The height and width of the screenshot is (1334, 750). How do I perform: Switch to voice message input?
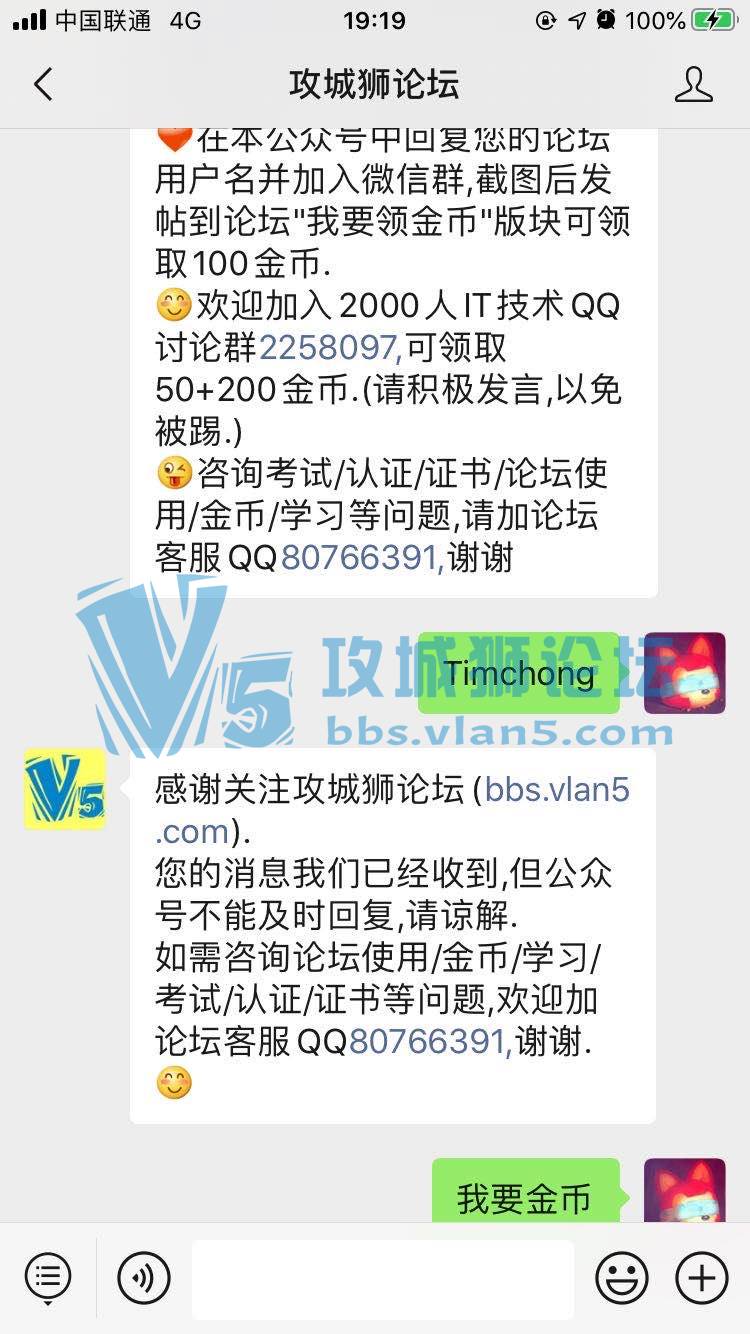click(144, 1277)
